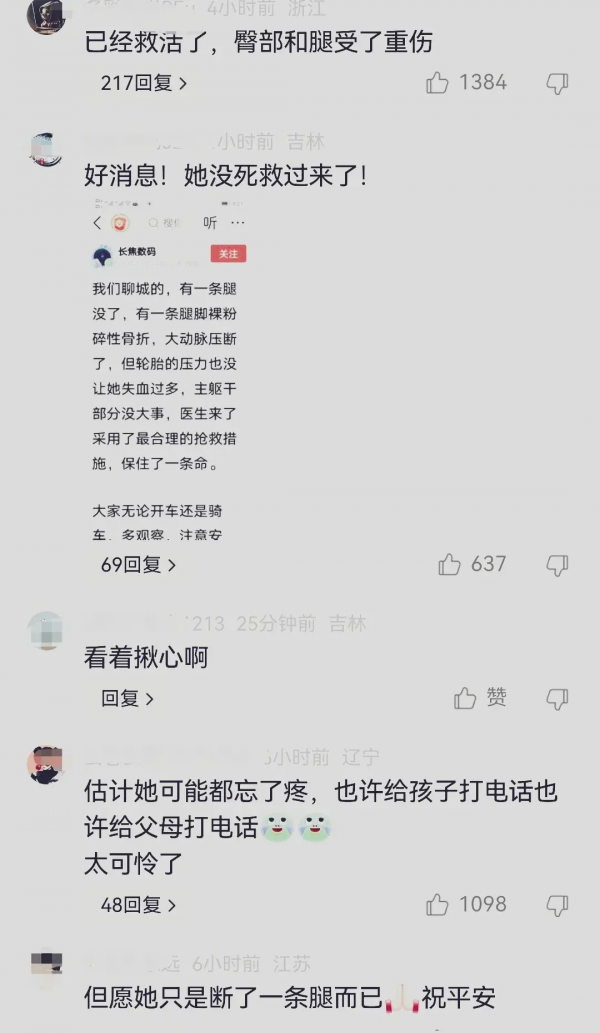Expand the 217 replies thread
The image size is (600, 1033).
(143, 83)
